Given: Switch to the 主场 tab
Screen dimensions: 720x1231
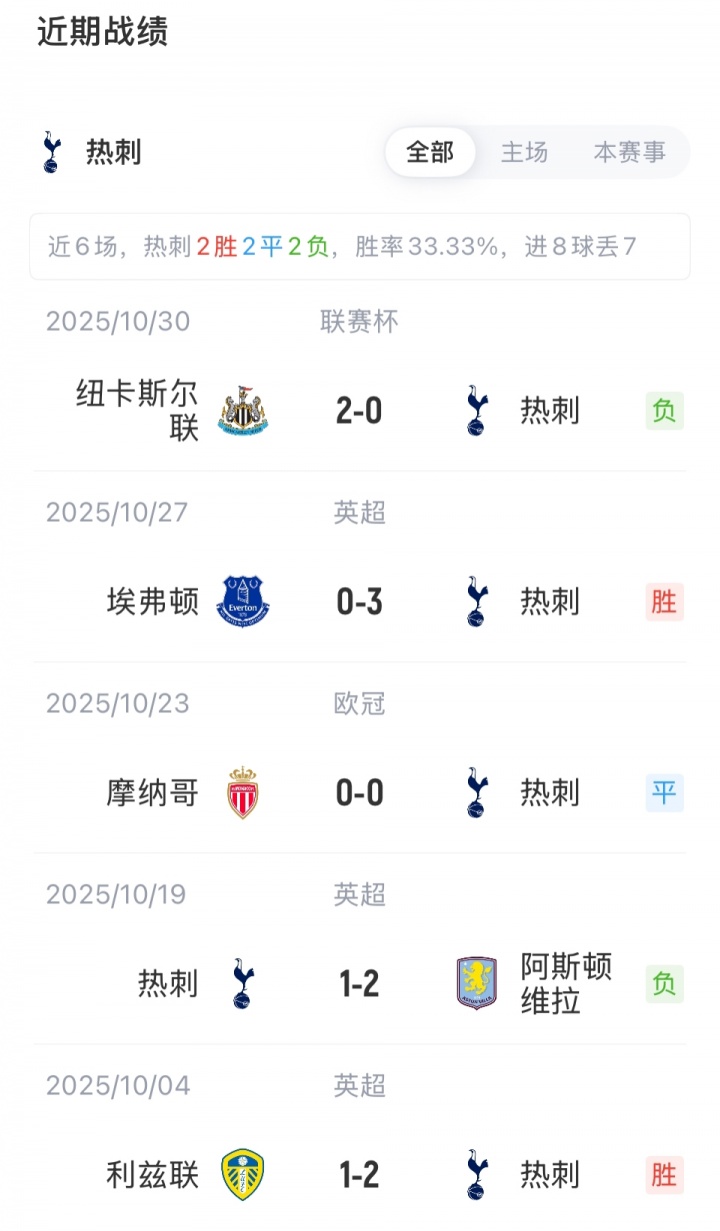Looking at the screenshot, I should [524, 152].
